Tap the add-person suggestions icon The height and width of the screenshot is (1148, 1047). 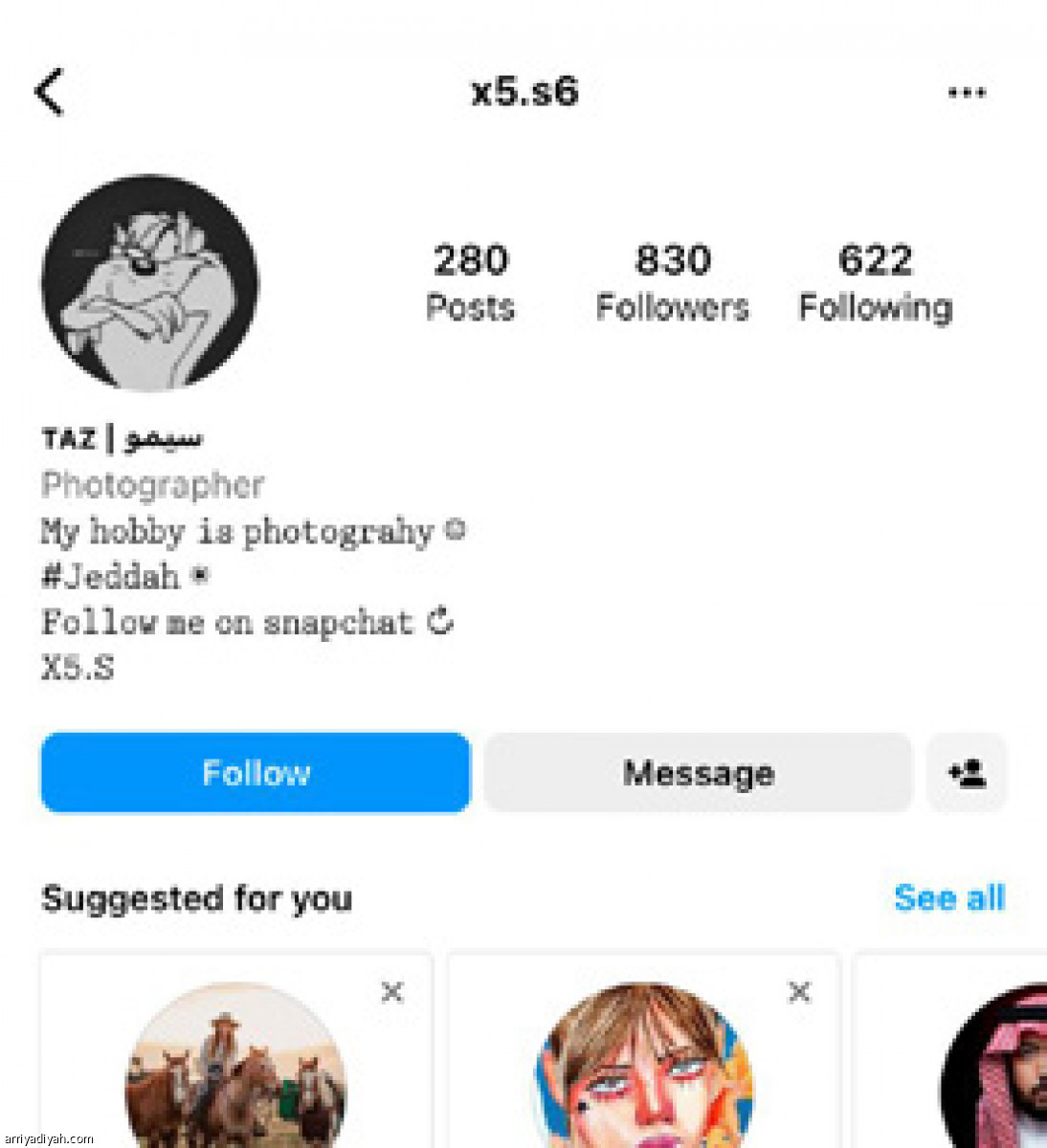(967, 773)
